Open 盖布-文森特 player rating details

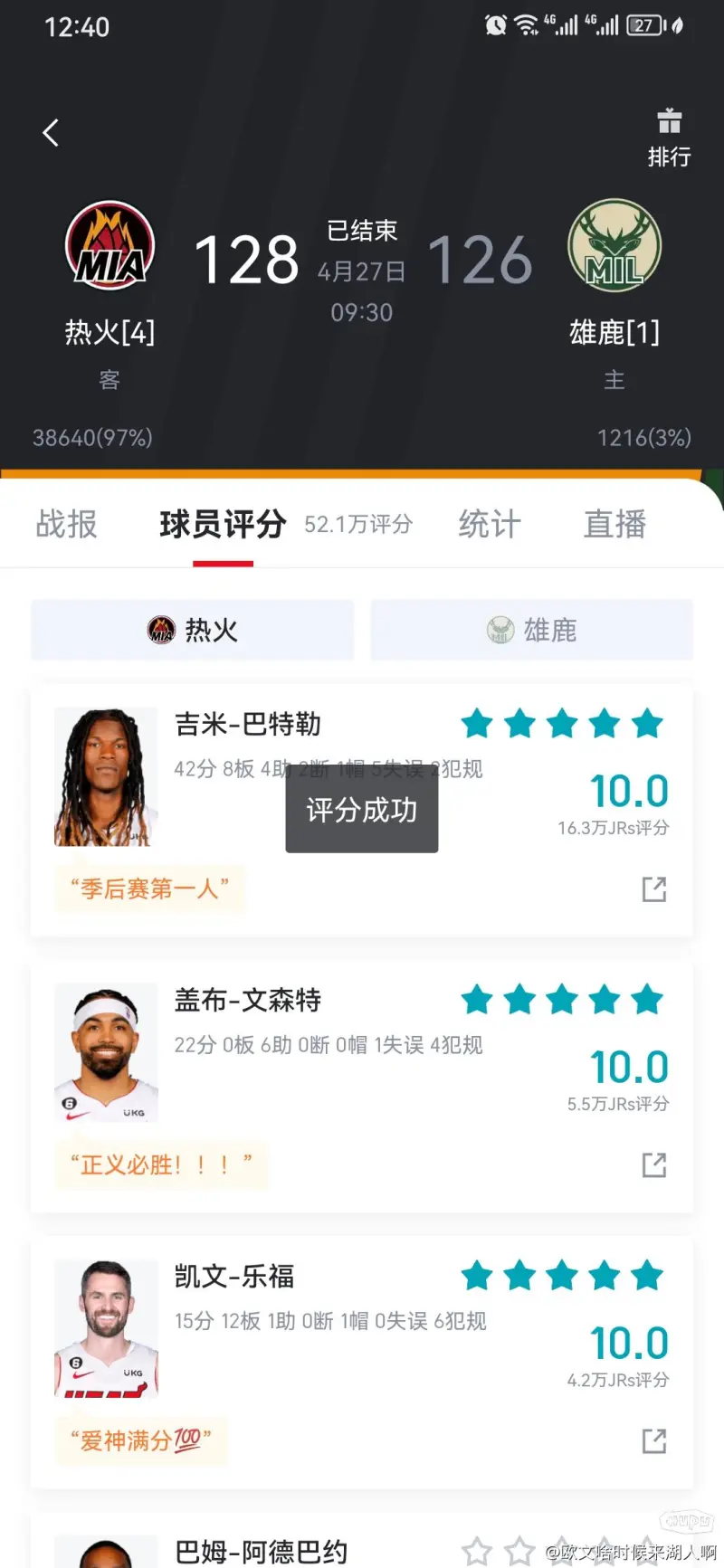click(x=247, y=1001)
